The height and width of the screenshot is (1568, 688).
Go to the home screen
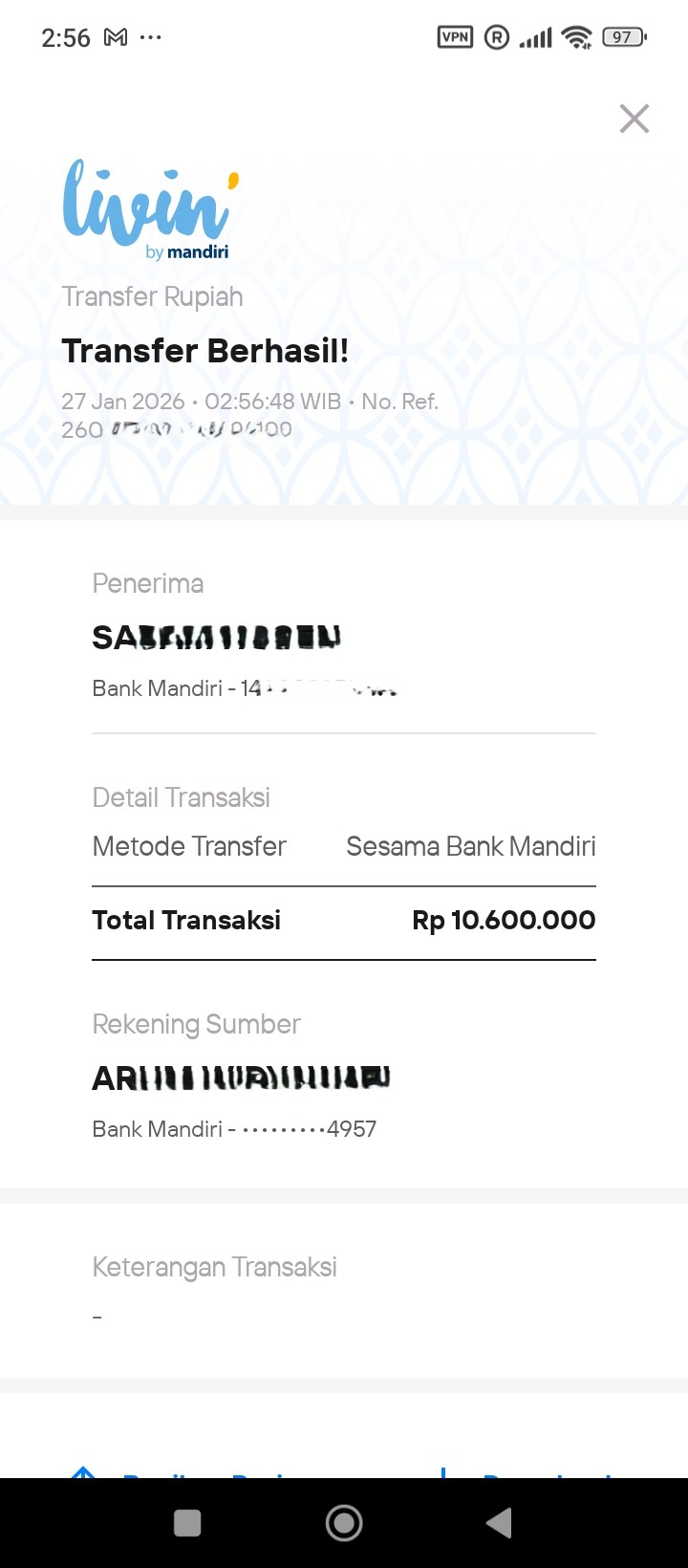pos(344,1523)
